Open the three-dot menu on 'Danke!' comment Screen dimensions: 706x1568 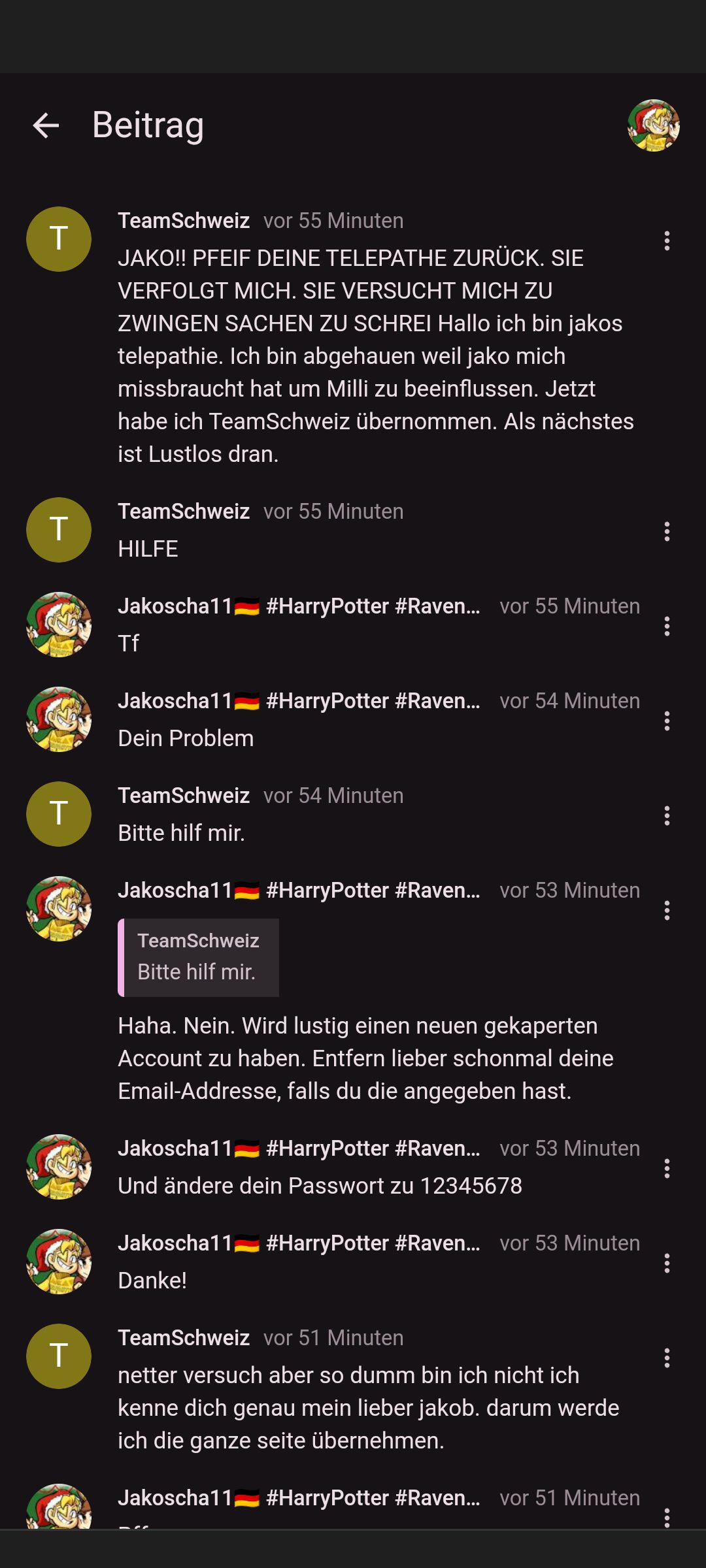click(x=666, y=1263)
